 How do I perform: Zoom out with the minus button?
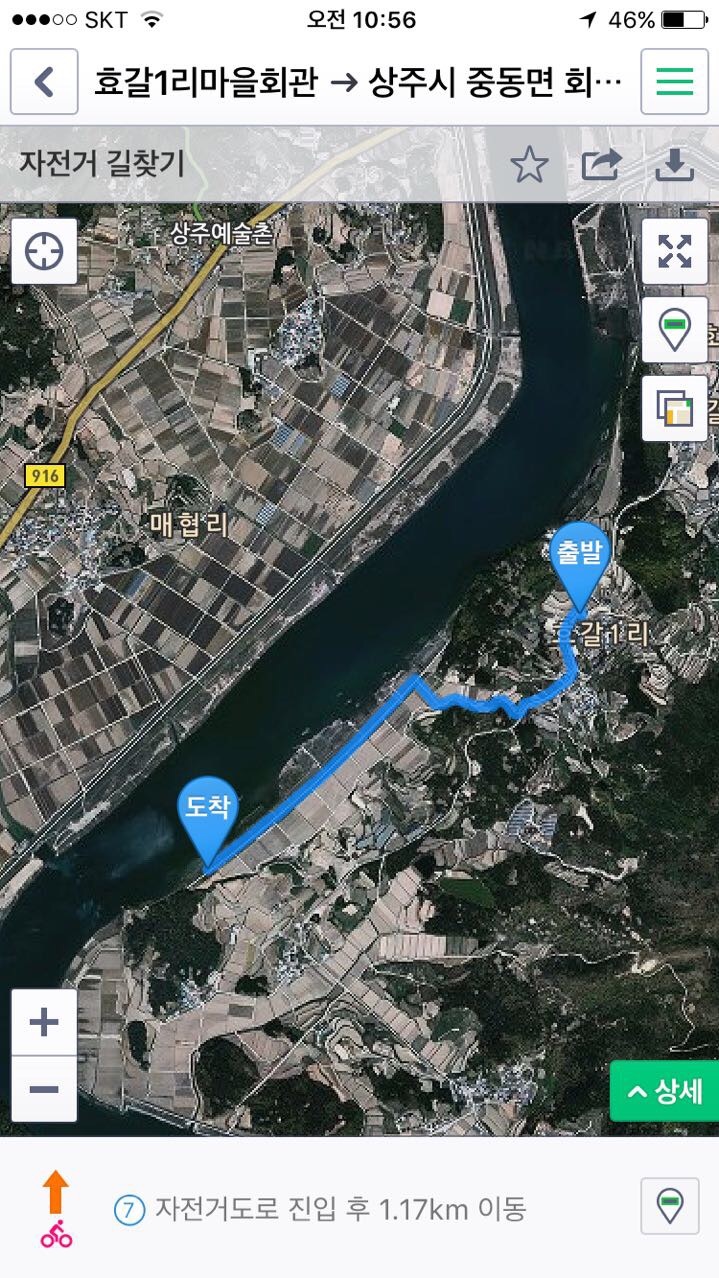click(x=44, y=1089)
